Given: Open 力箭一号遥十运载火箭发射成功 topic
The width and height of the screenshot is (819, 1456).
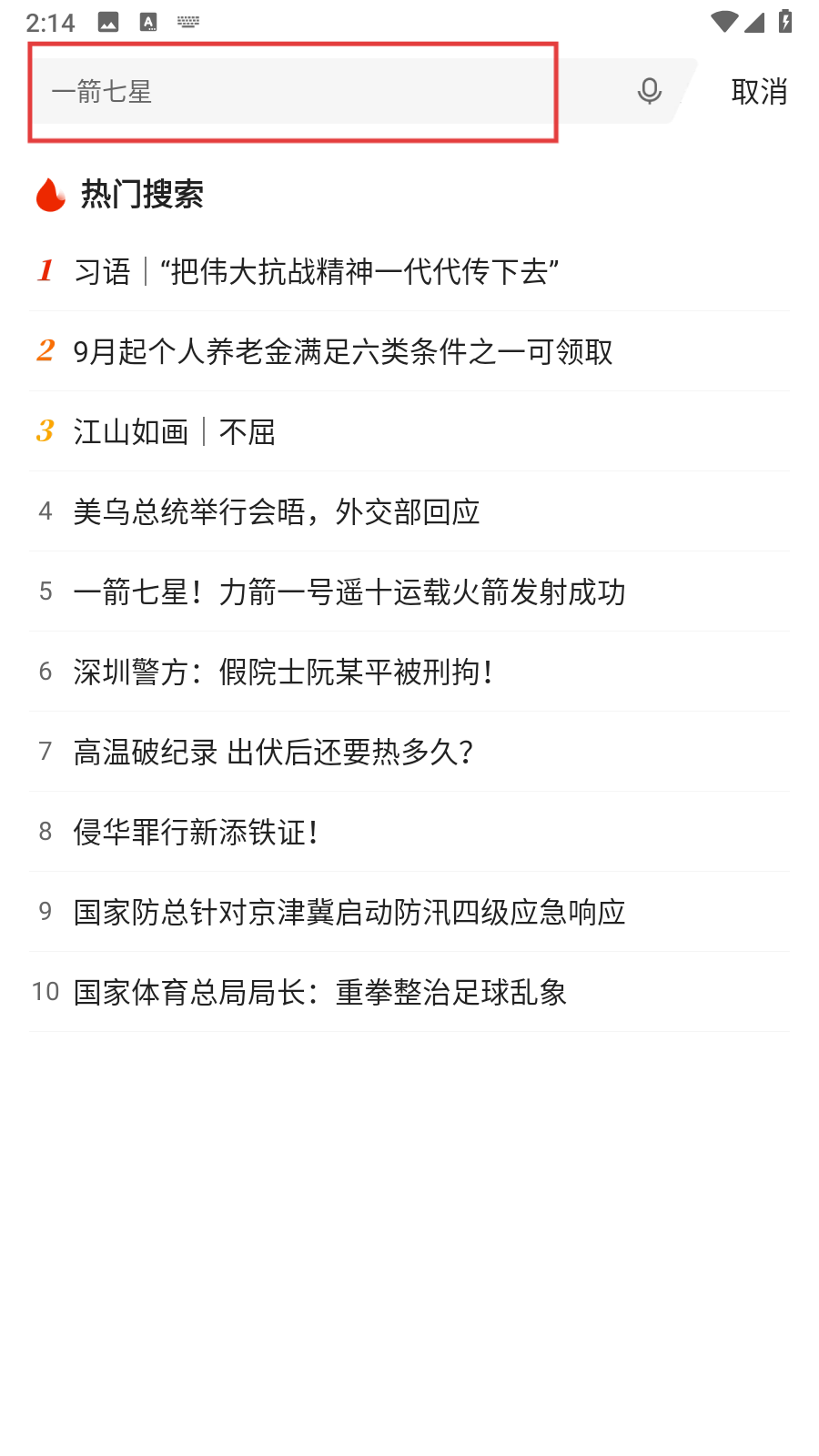Looking at the screenshot, I should click(349, 591).
